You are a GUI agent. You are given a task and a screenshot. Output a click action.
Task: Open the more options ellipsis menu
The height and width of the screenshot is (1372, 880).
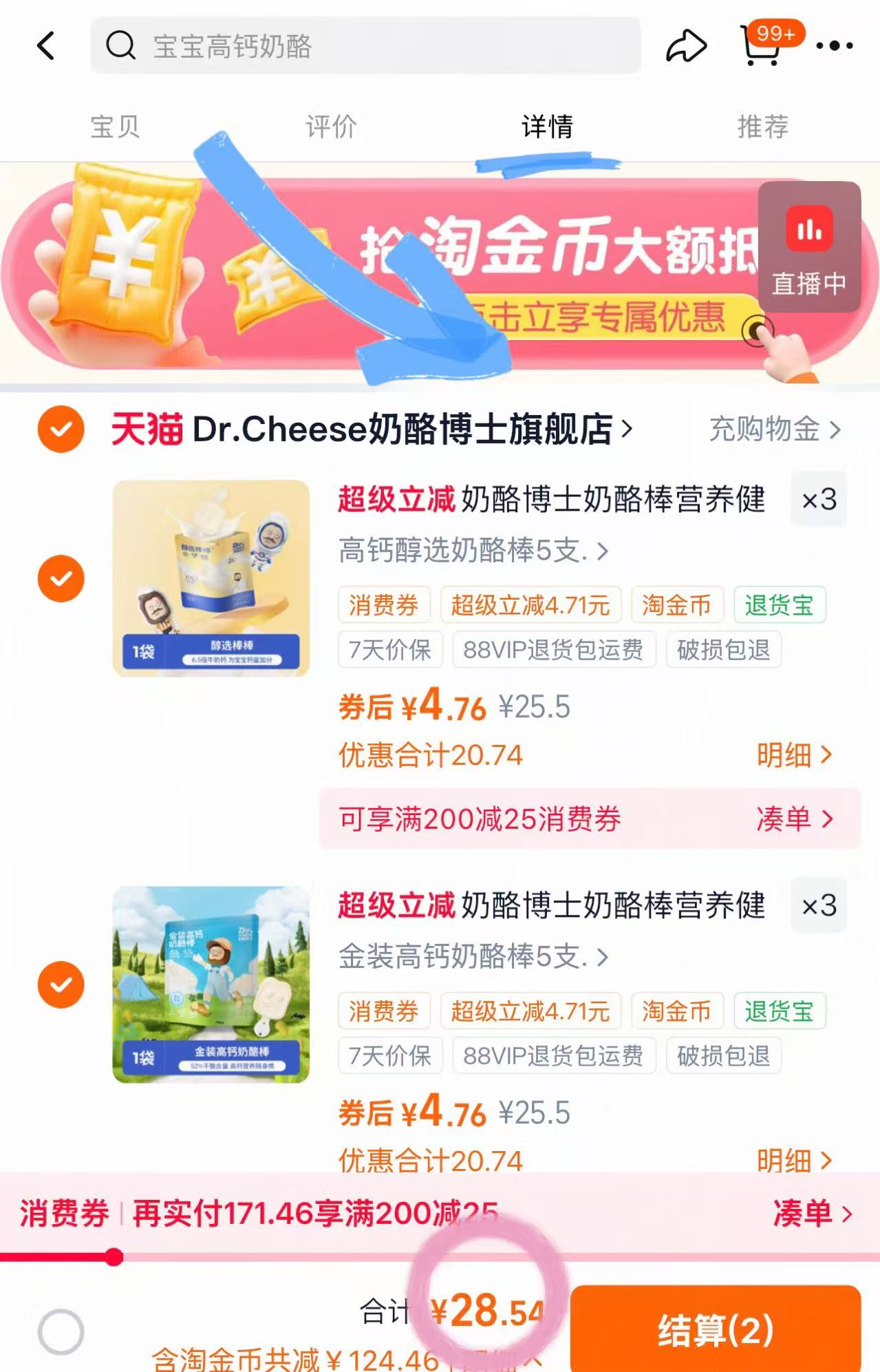(x=833, y=45)
